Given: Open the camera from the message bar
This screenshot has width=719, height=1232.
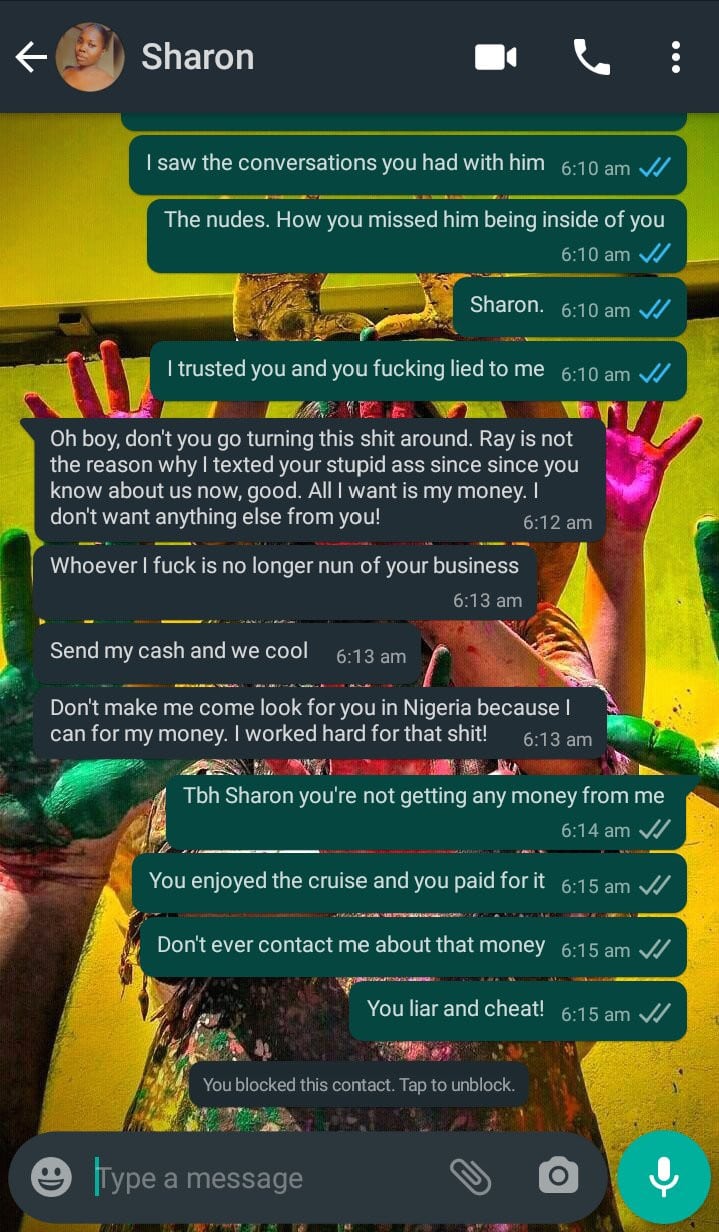Looking at the screenshot, I should [x=558, y=1177].
